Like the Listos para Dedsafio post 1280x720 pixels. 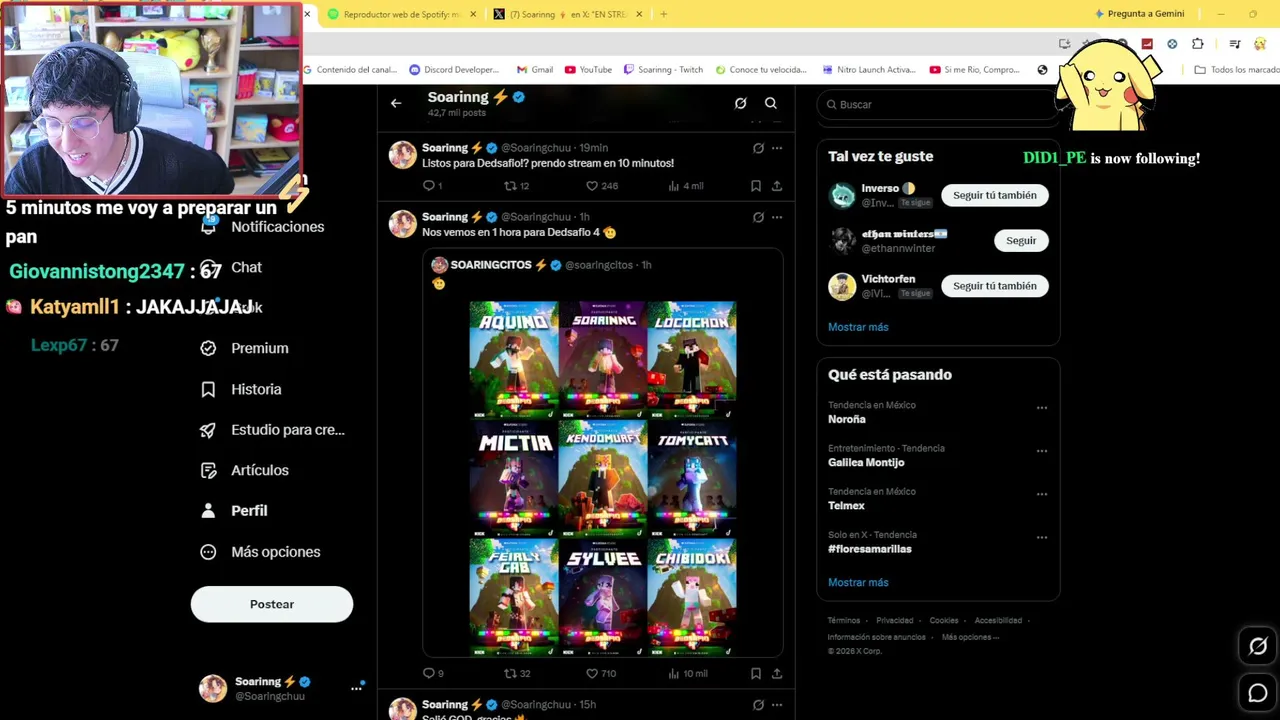coord(602,186)
